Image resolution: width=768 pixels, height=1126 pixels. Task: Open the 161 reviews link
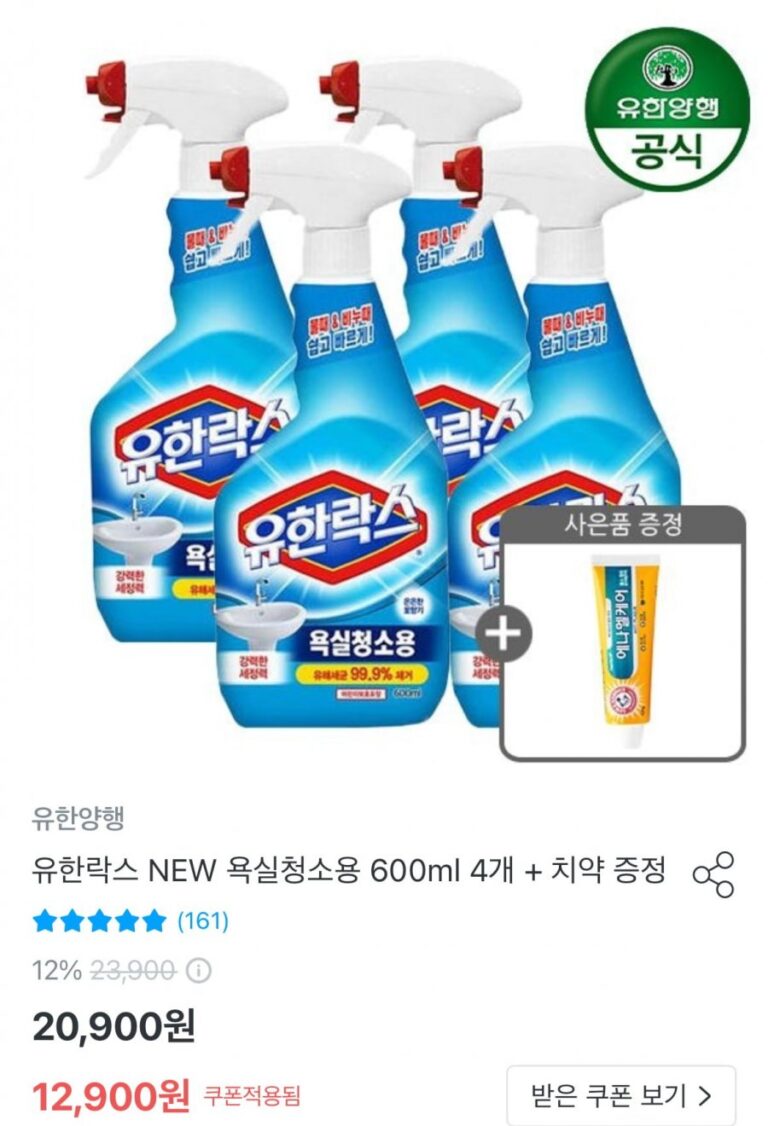203,920
